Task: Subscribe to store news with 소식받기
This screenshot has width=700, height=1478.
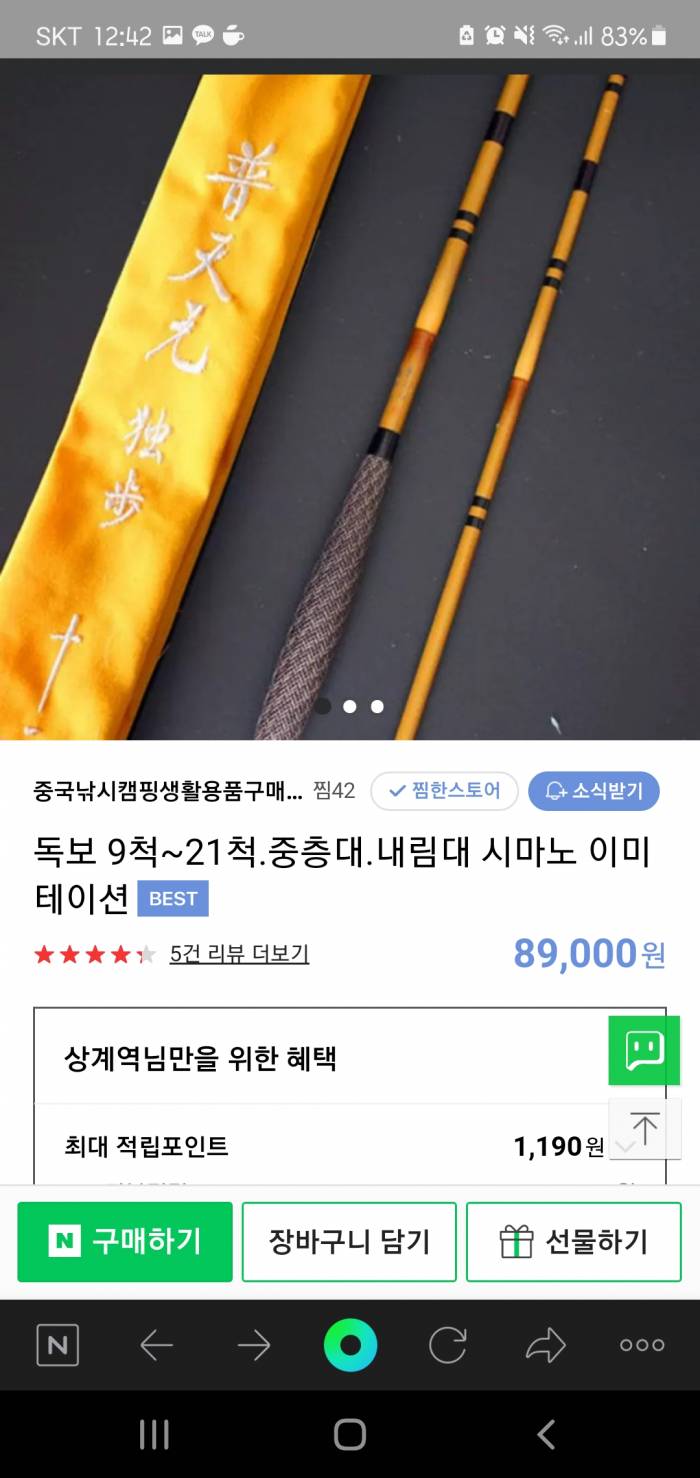Action: click(594, 791)
